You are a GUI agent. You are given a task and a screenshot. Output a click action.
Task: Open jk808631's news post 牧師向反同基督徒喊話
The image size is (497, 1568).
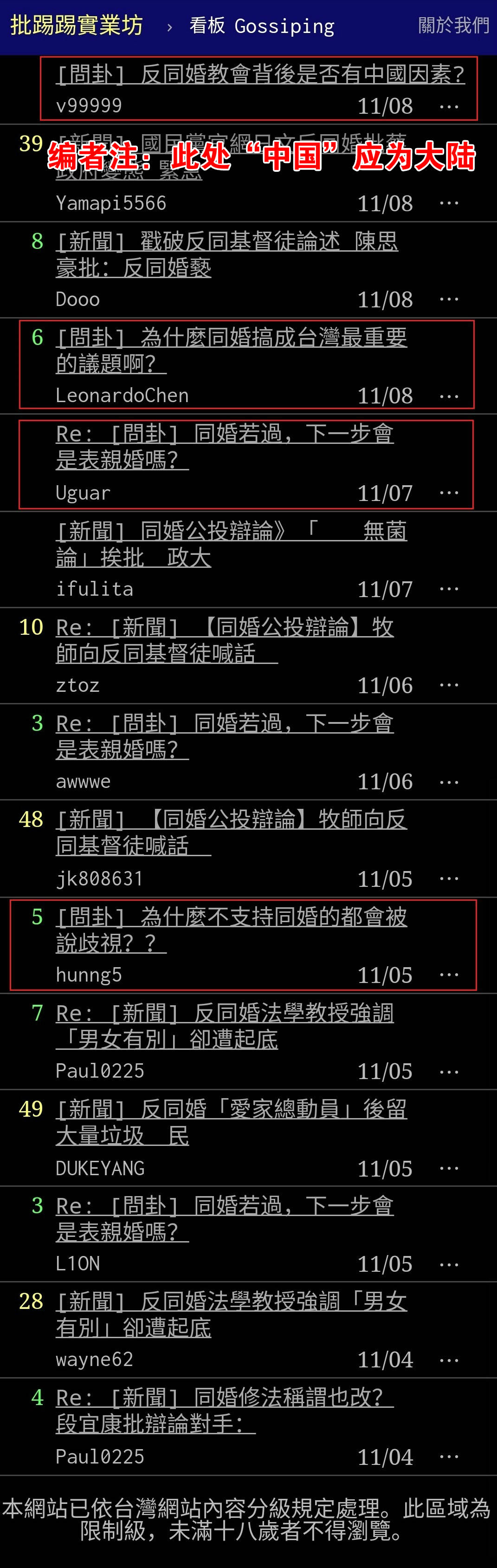pyautogui.click(x=231, y=832)
